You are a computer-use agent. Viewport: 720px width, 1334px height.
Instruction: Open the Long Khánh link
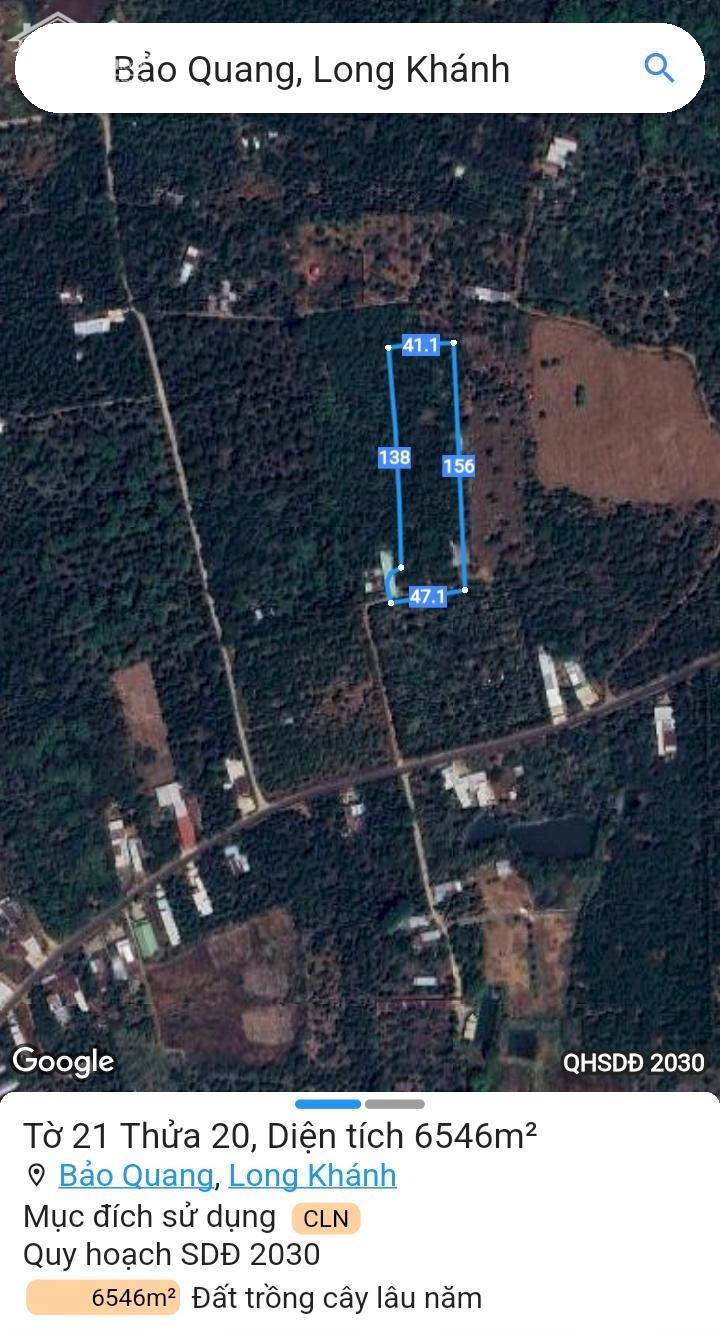pyautogui.click(x=313, y=1175)
